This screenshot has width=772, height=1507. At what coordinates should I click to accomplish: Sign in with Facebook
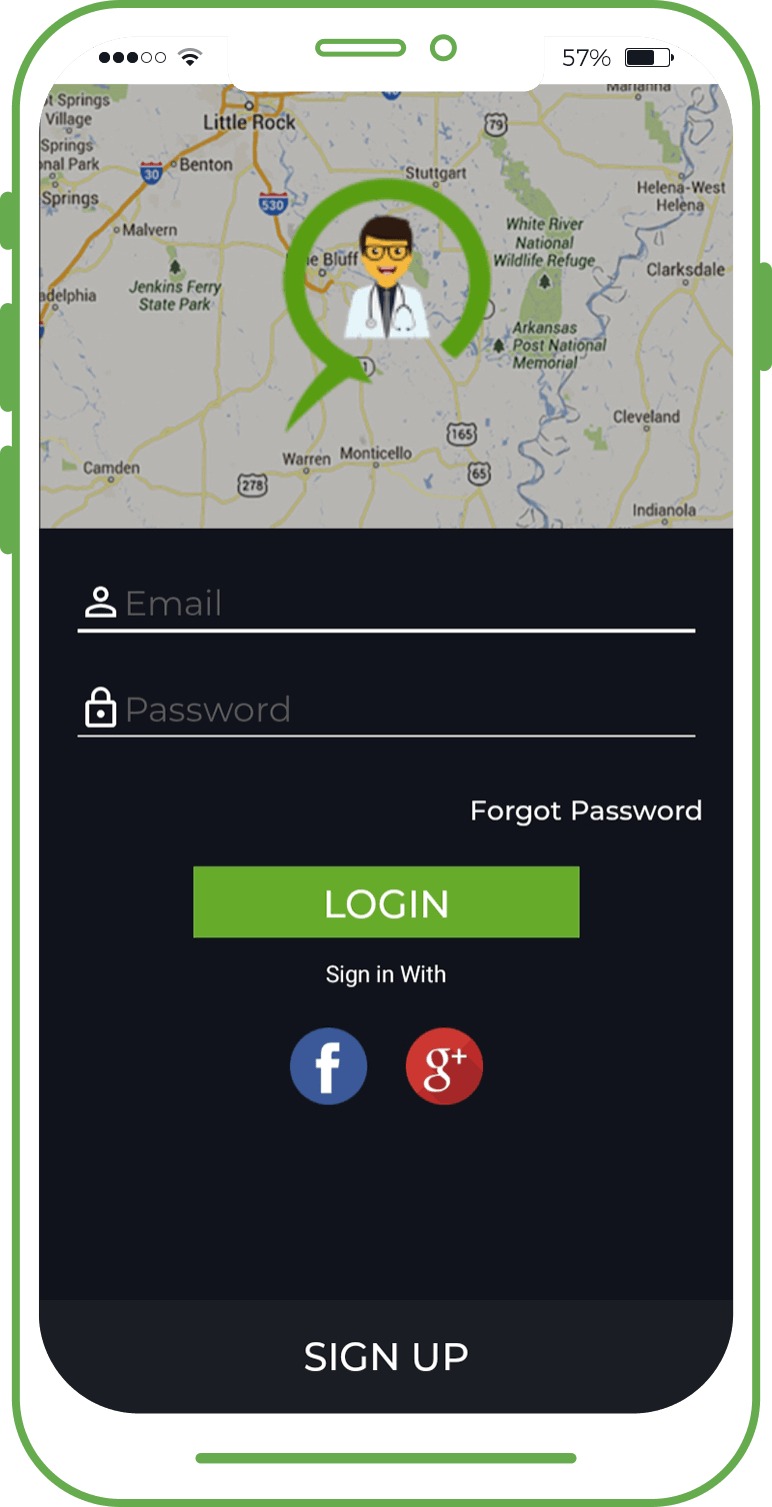(328, 1066)
